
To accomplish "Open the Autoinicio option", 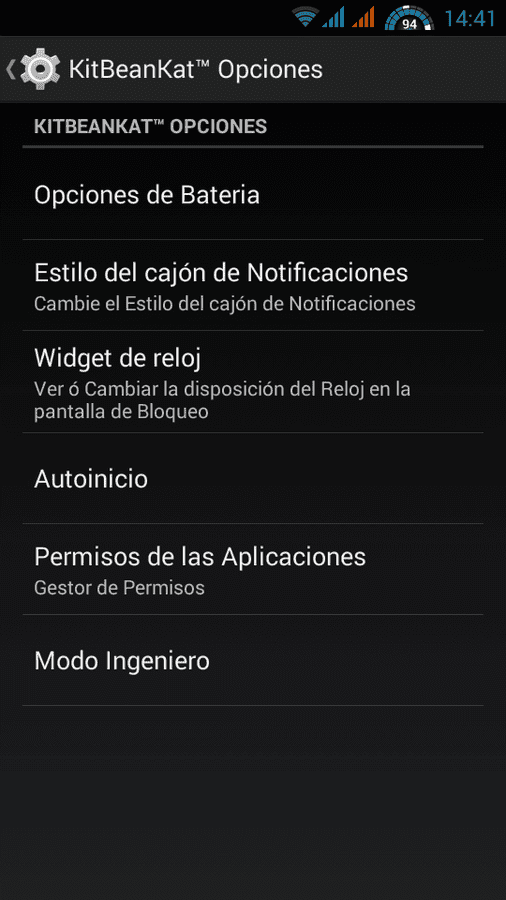I will pos(253,478).
